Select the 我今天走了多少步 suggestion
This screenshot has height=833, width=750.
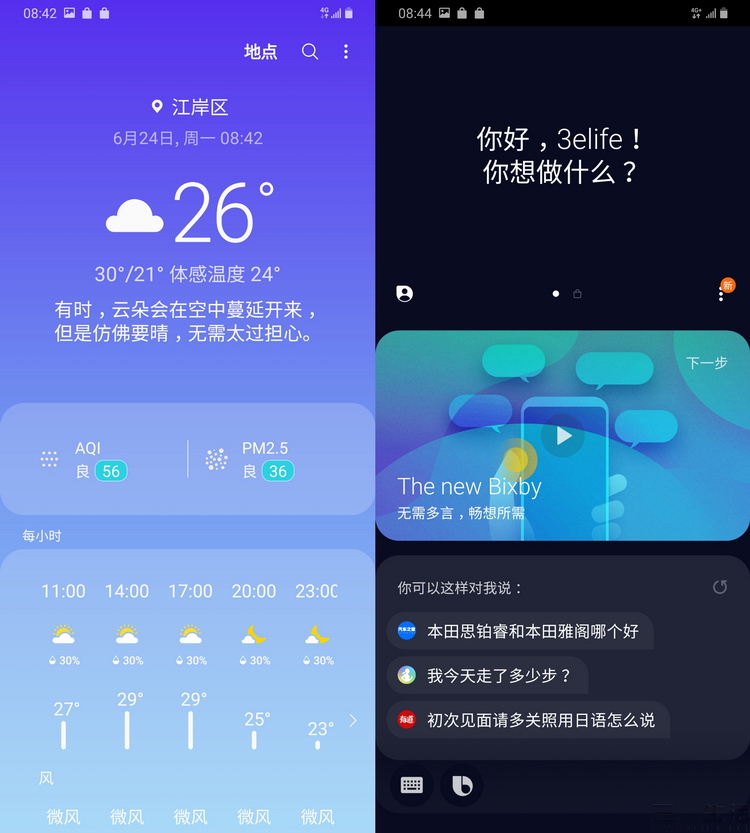pos(487,675)
